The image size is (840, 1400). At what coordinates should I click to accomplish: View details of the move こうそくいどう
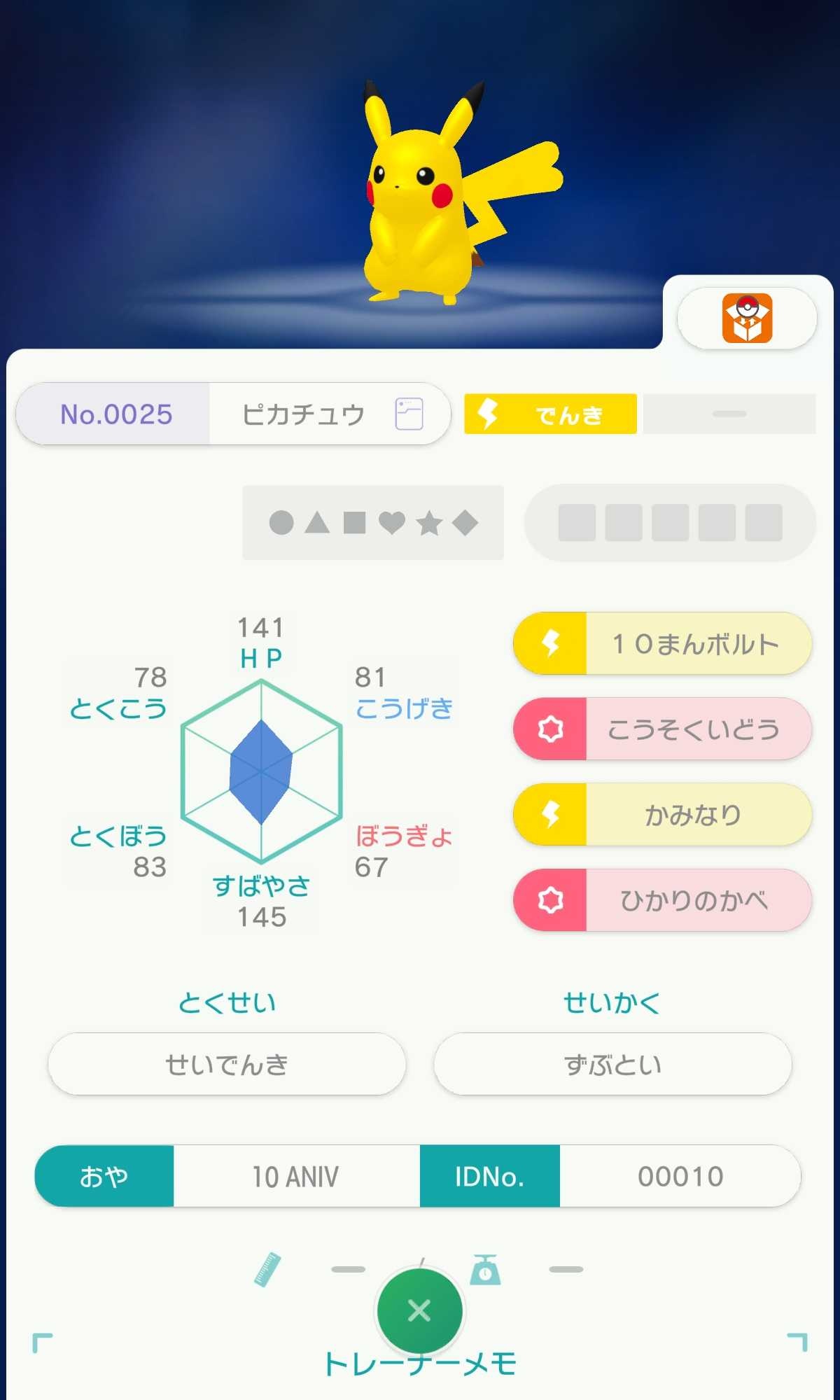click(662, 729)
